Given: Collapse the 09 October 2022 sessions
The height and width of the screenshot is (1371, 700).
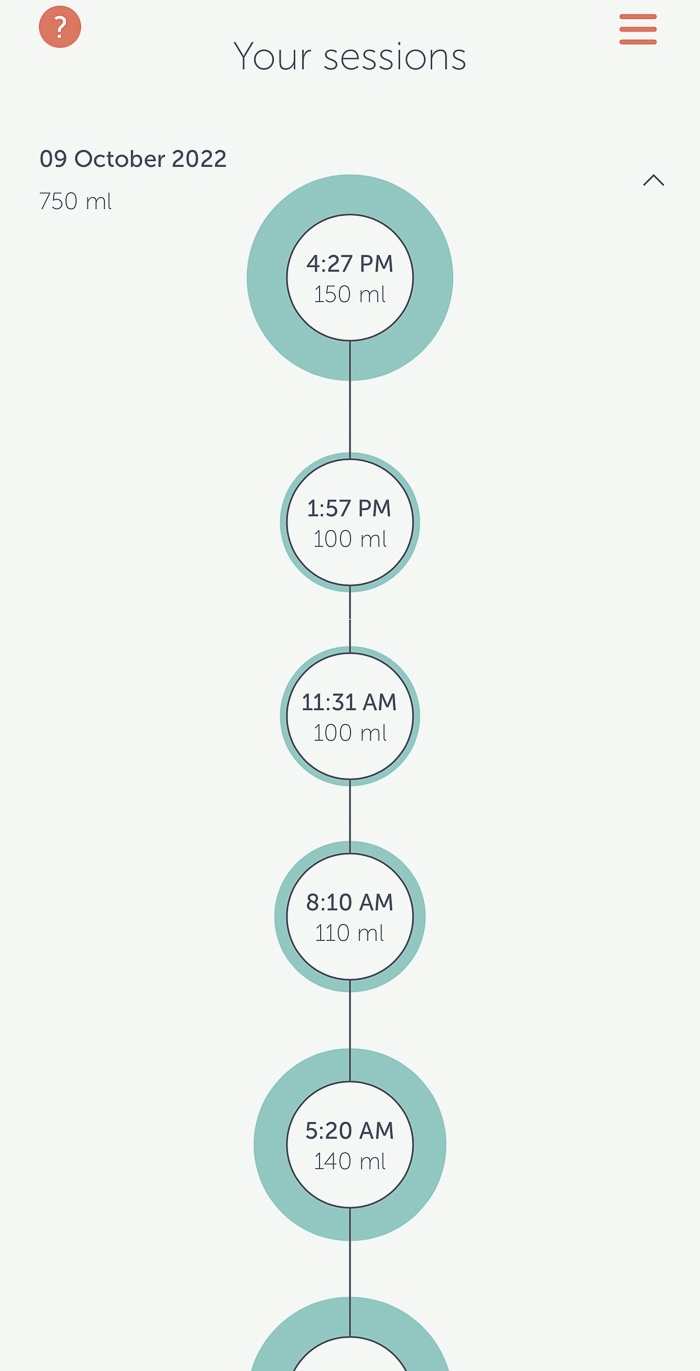Looking at the screenshot, I should point(653,181).
